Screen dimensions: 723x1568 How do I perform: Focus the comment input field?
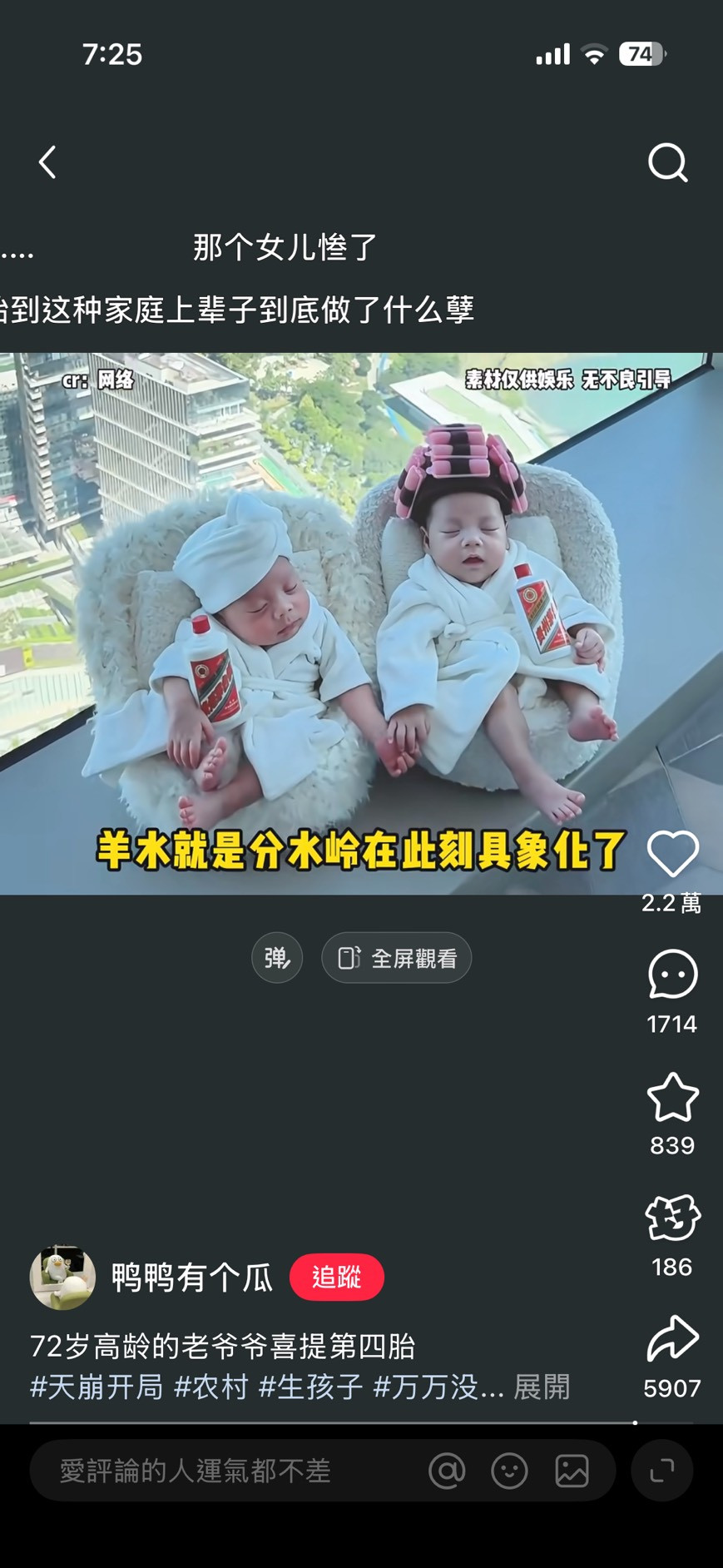coord(216,1471)
